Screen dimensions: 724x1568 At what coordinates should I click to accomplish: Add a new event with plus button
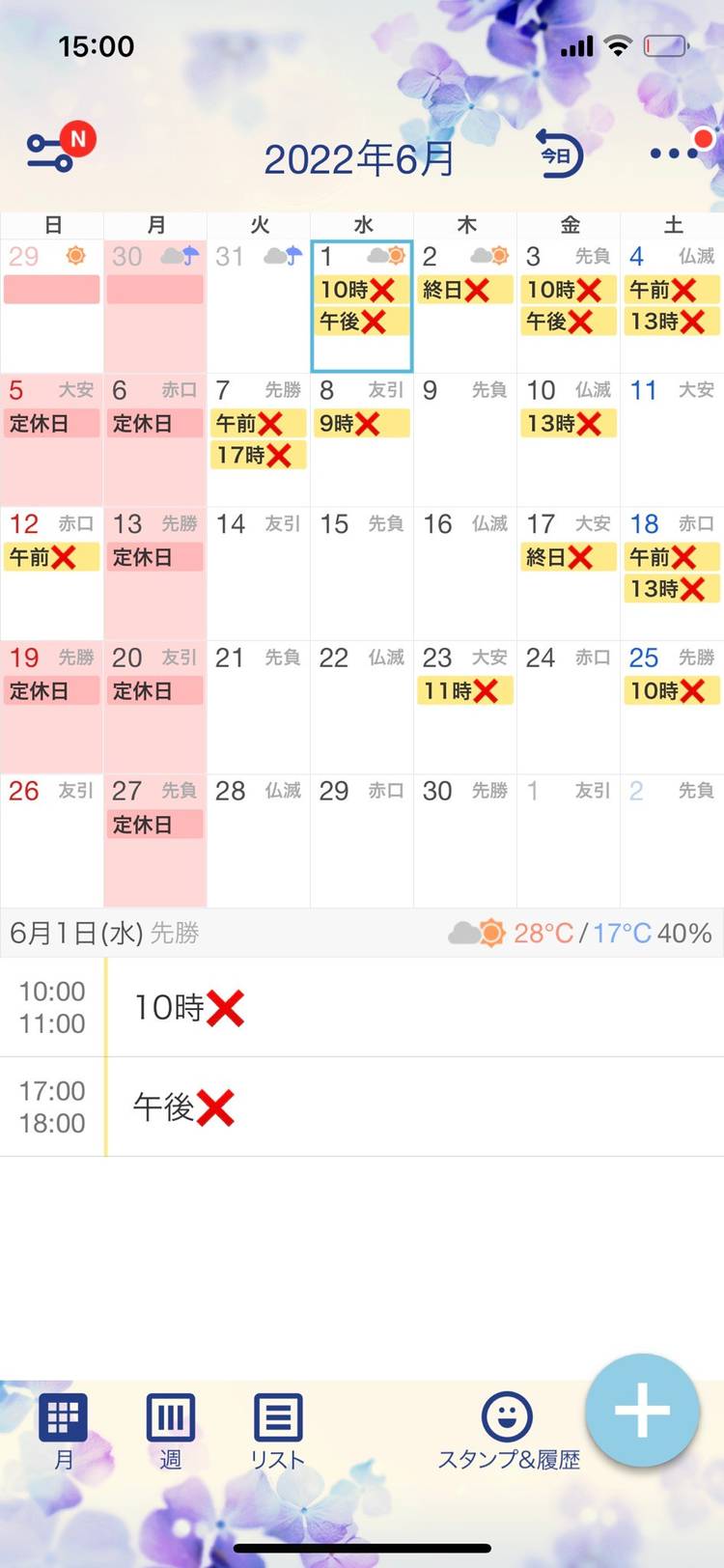coord(642,1410)
